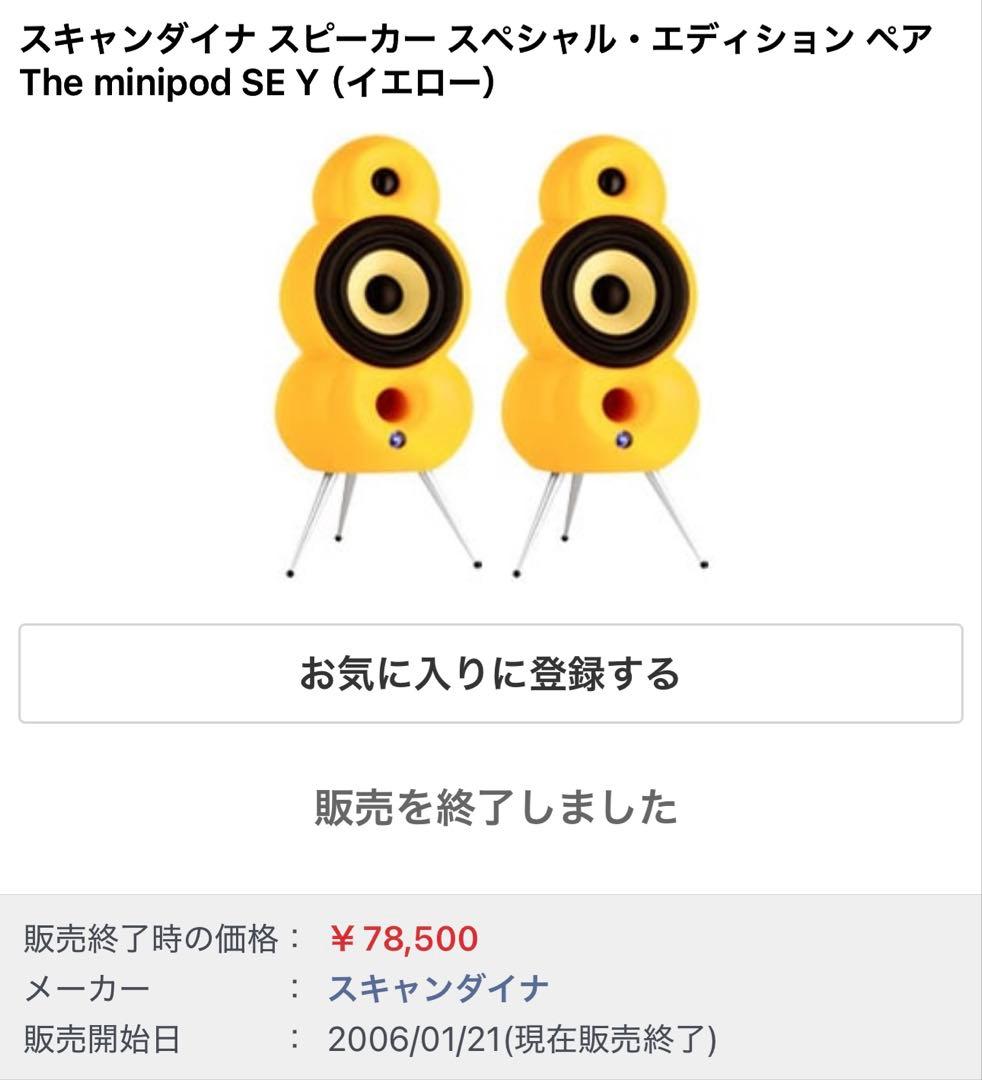Click the blue LED indicator on the left speaker

[x=395, y=440]
